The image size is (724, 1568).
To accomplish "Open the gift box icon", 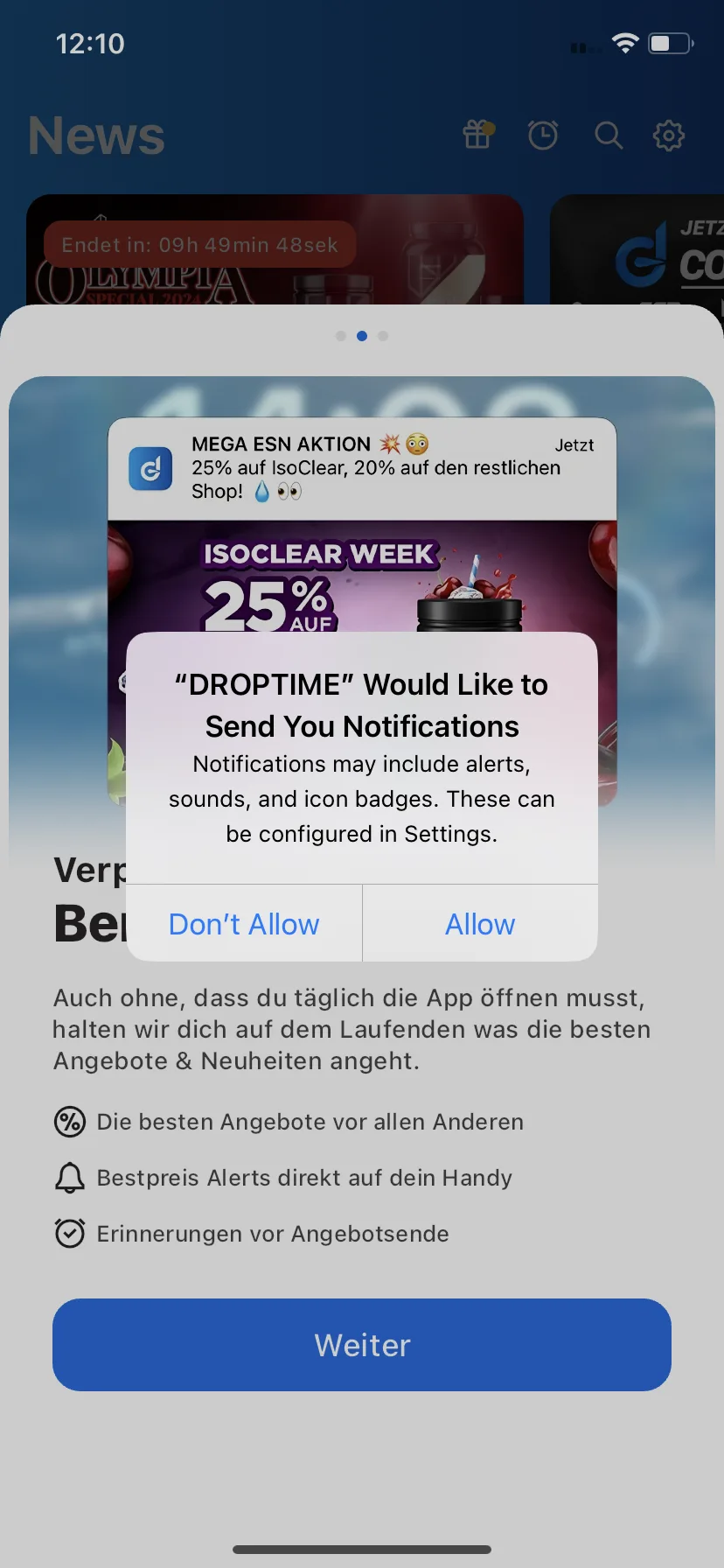I will pos(478,135).
